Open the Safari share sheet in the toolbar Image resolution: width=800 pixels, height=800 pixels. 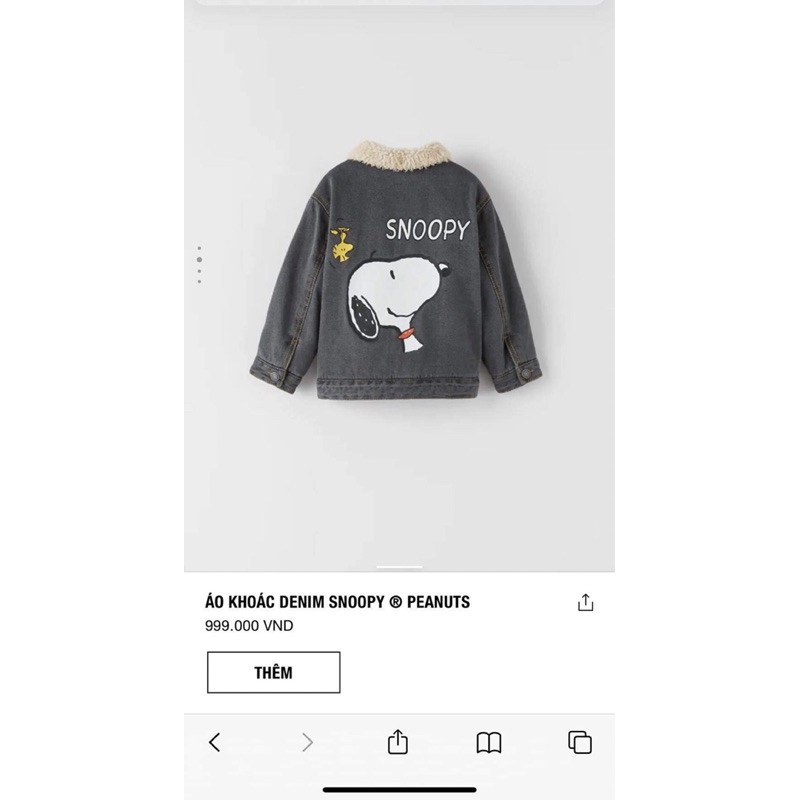click(398, 742)
